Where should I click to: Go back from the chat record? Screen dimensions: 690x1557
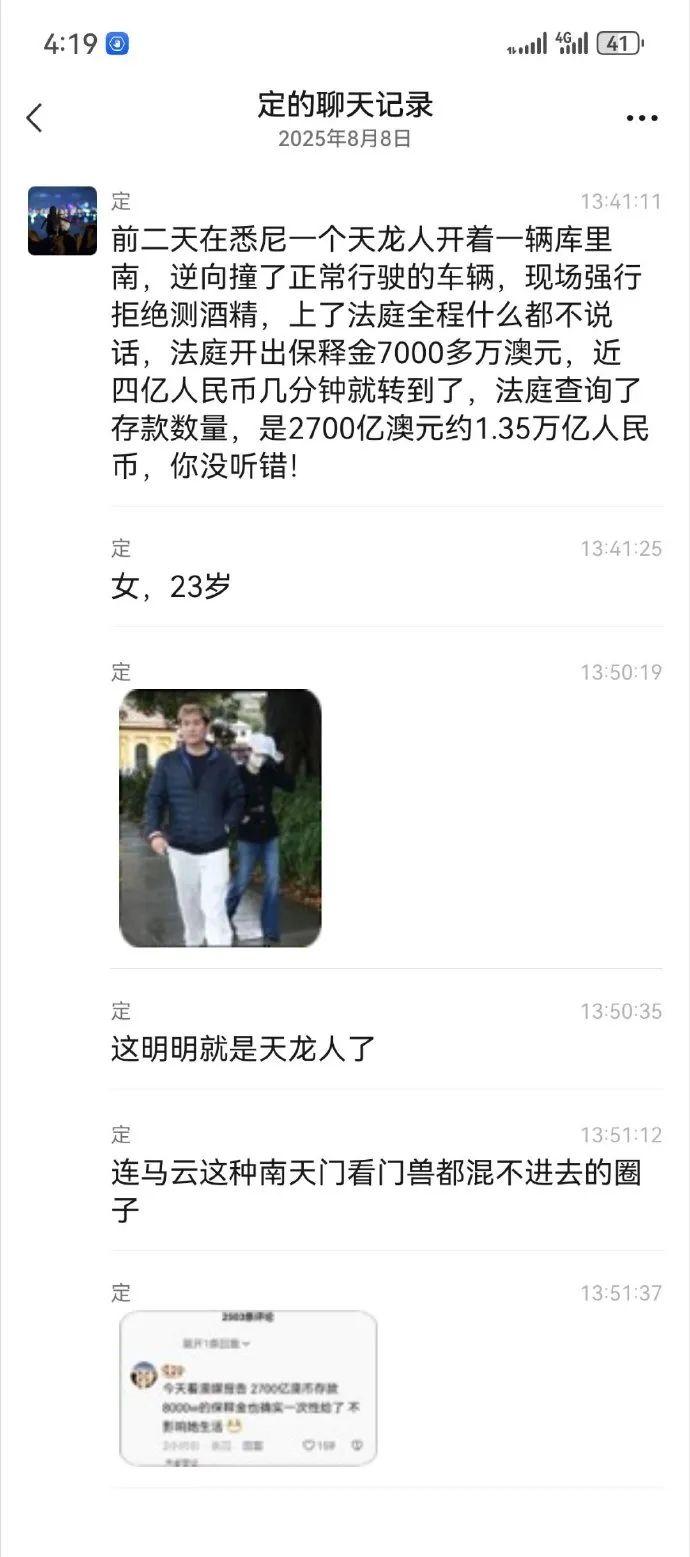[x=35, y=118]
